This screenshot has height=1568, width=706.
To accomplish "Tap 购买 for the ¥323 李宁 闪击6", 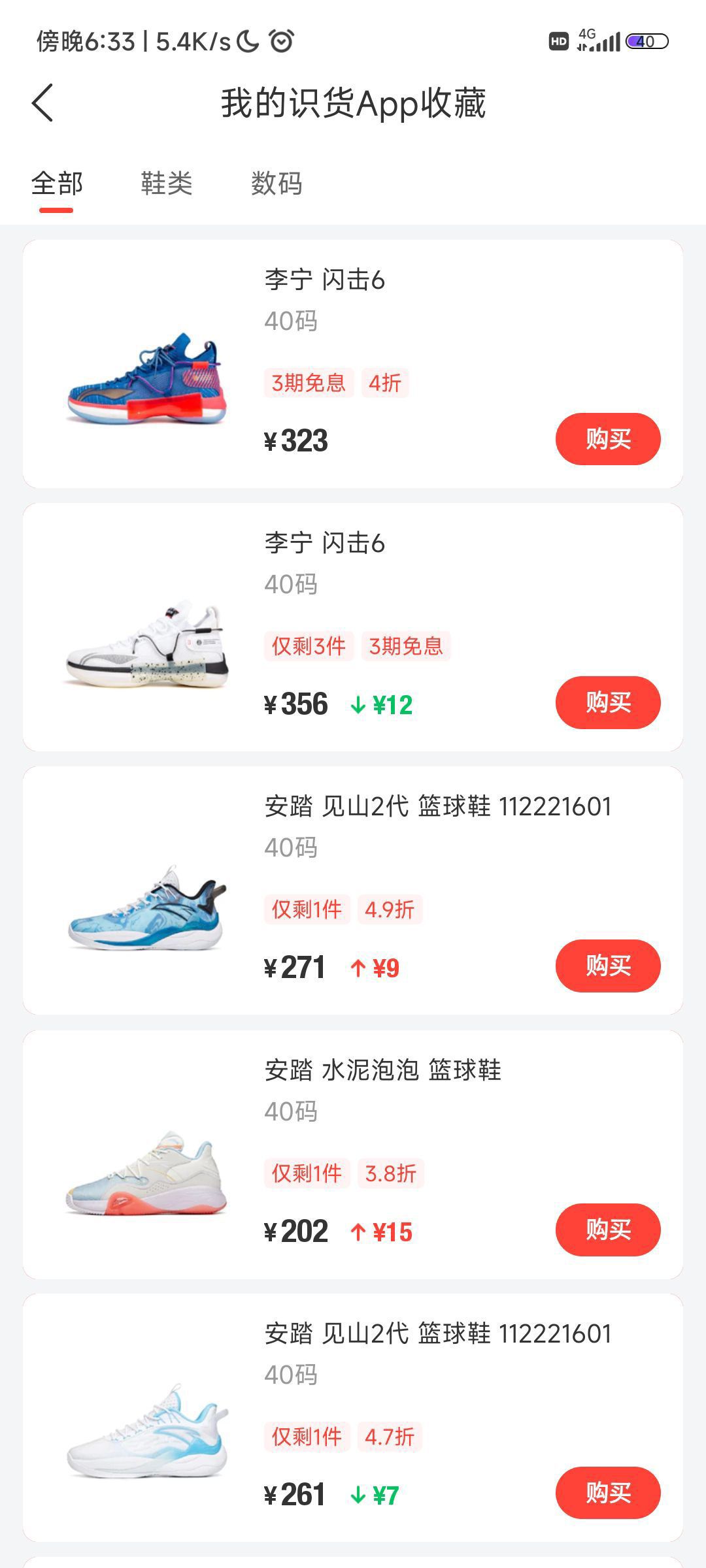I will (607, 439).
